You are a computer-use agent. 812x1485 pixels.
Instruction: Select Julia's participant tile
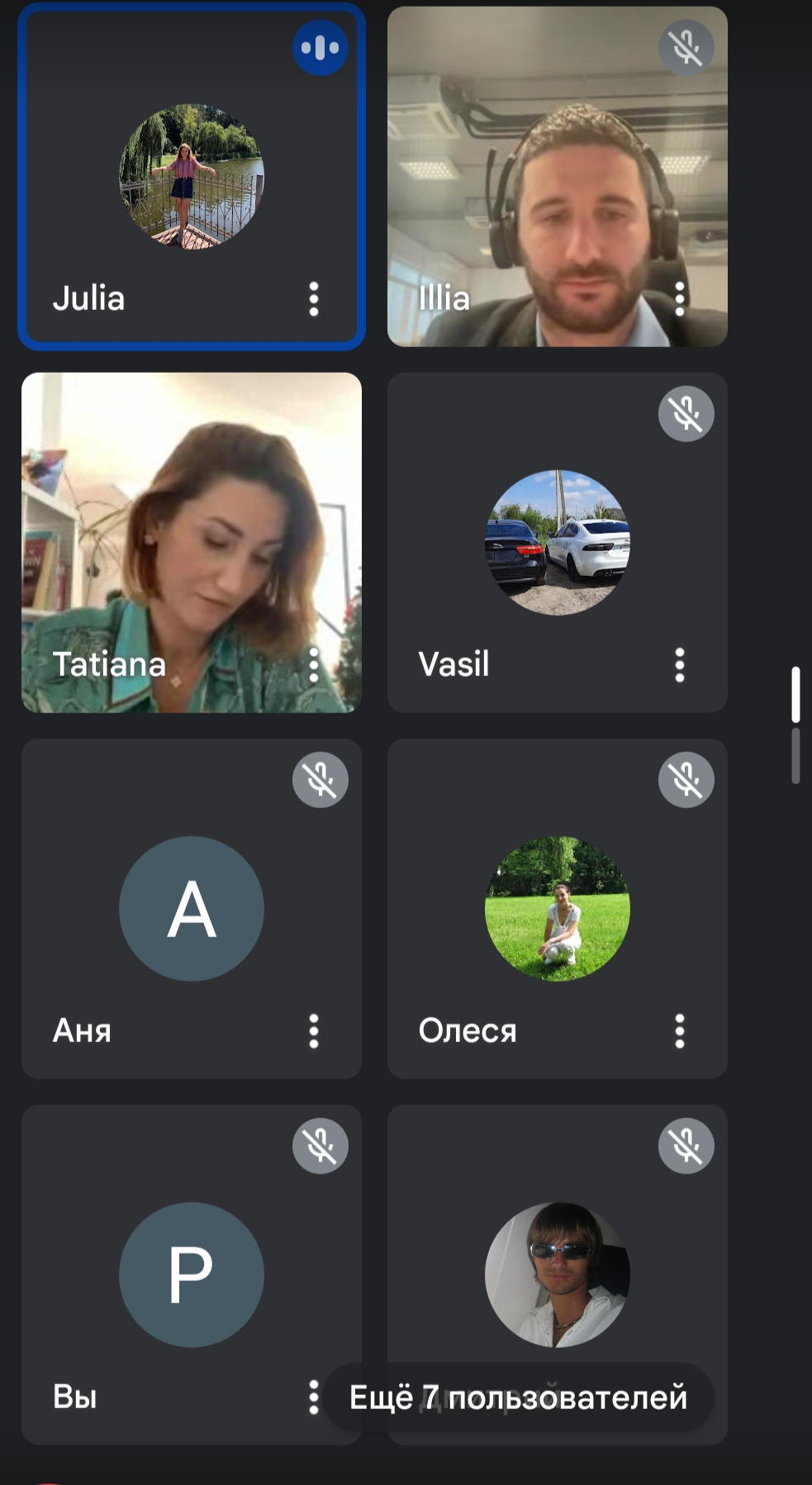192,177
